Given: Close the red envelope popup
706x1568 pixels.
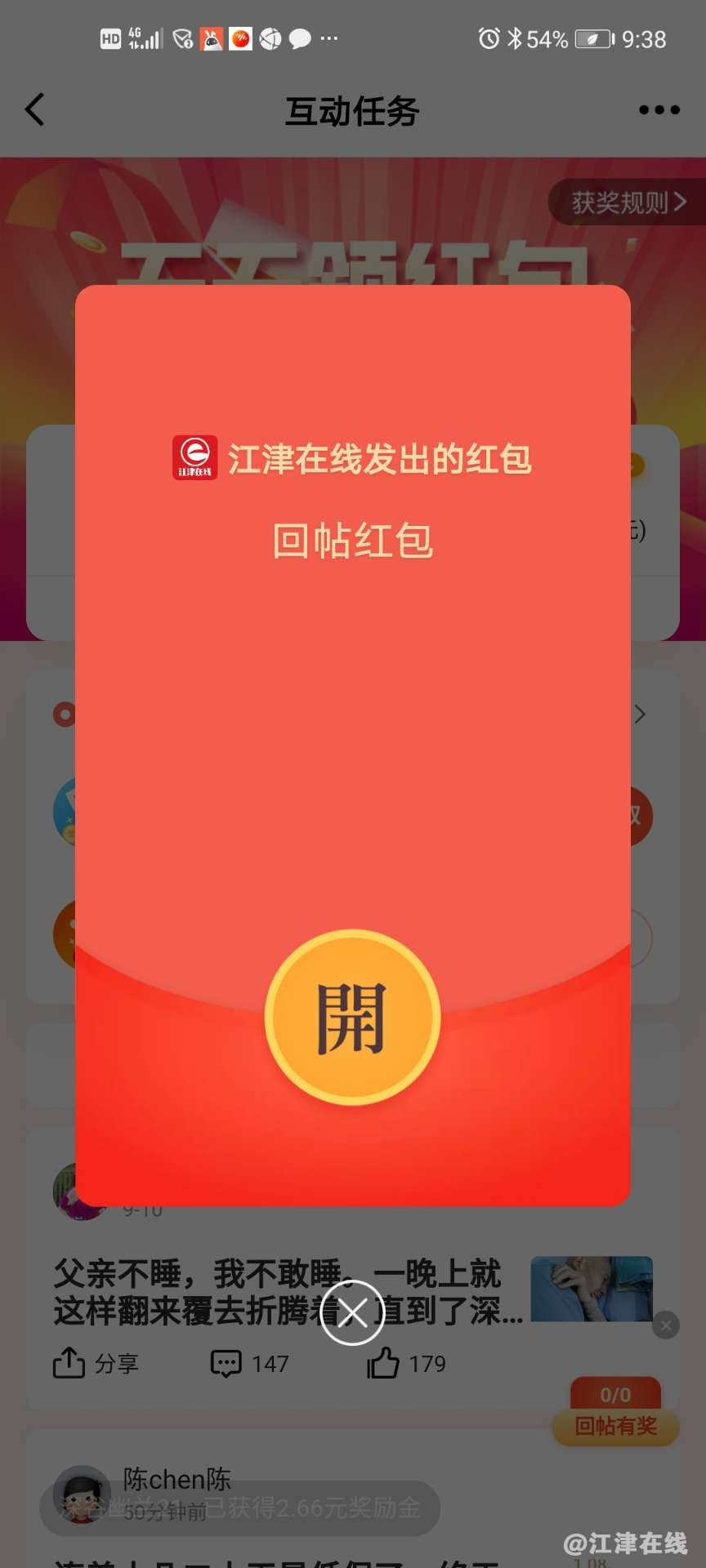Looking at the screenshot, I should pyautogui.click(x=352, y=1312).
